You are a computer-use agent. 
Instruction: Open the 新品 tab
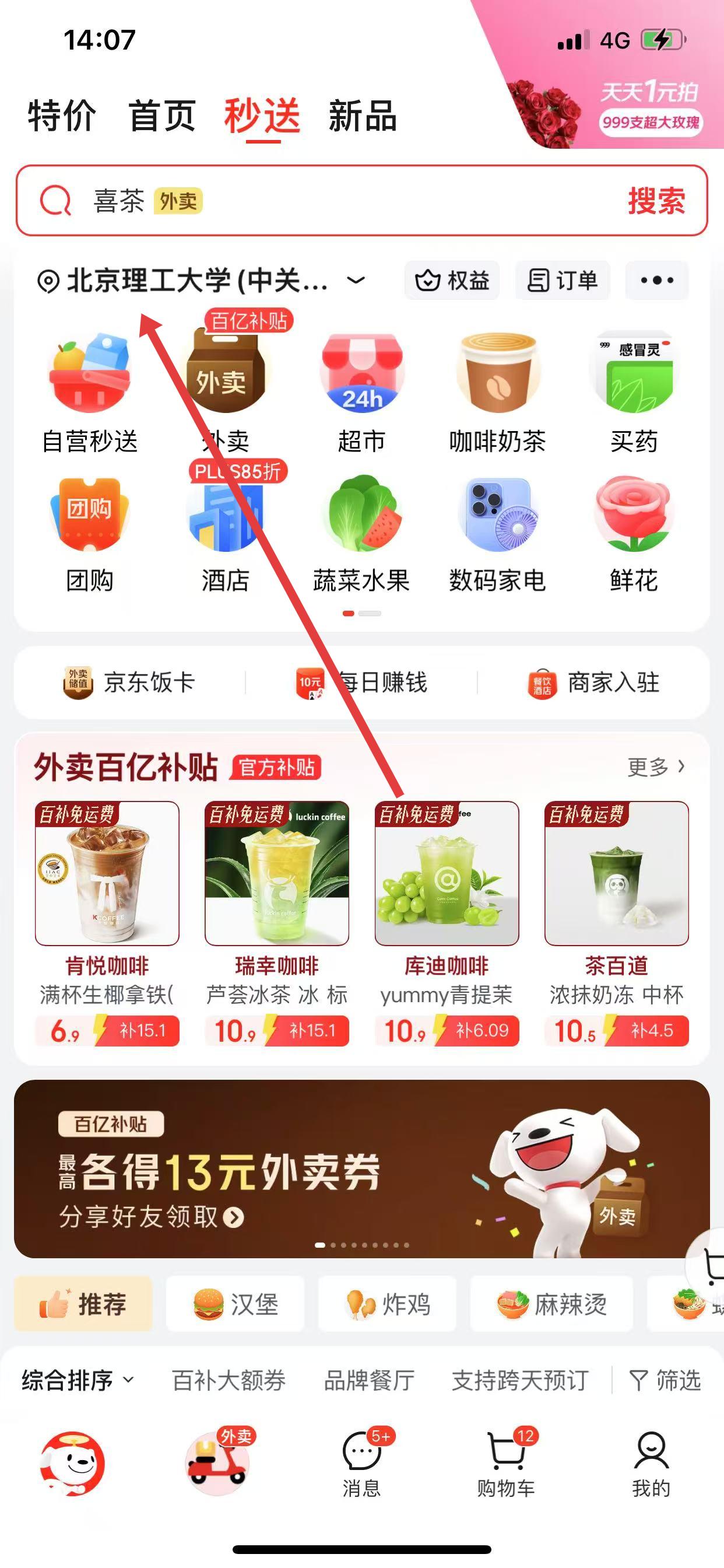click(x=363, y=115)
